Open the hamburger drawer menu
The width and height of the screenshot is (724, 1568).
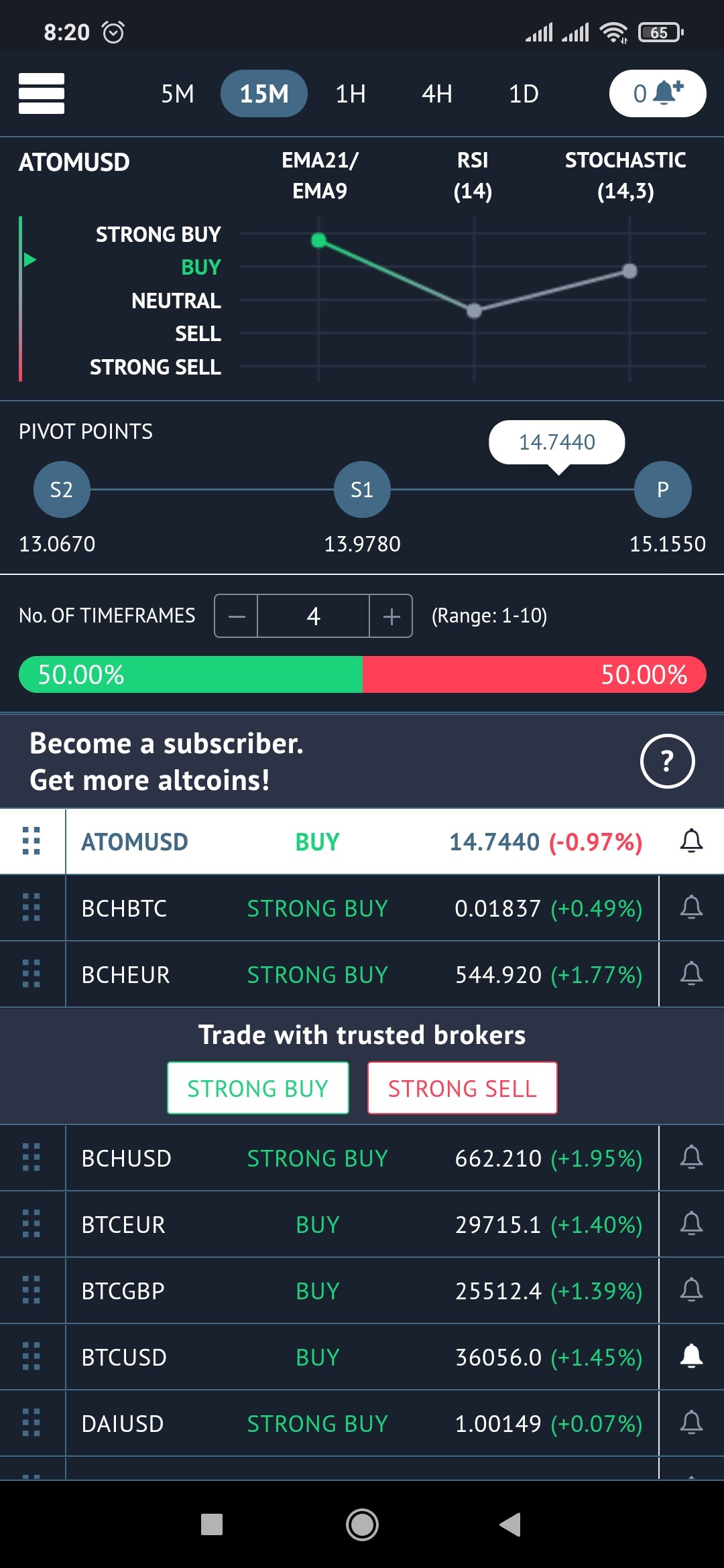click(42, 93)
